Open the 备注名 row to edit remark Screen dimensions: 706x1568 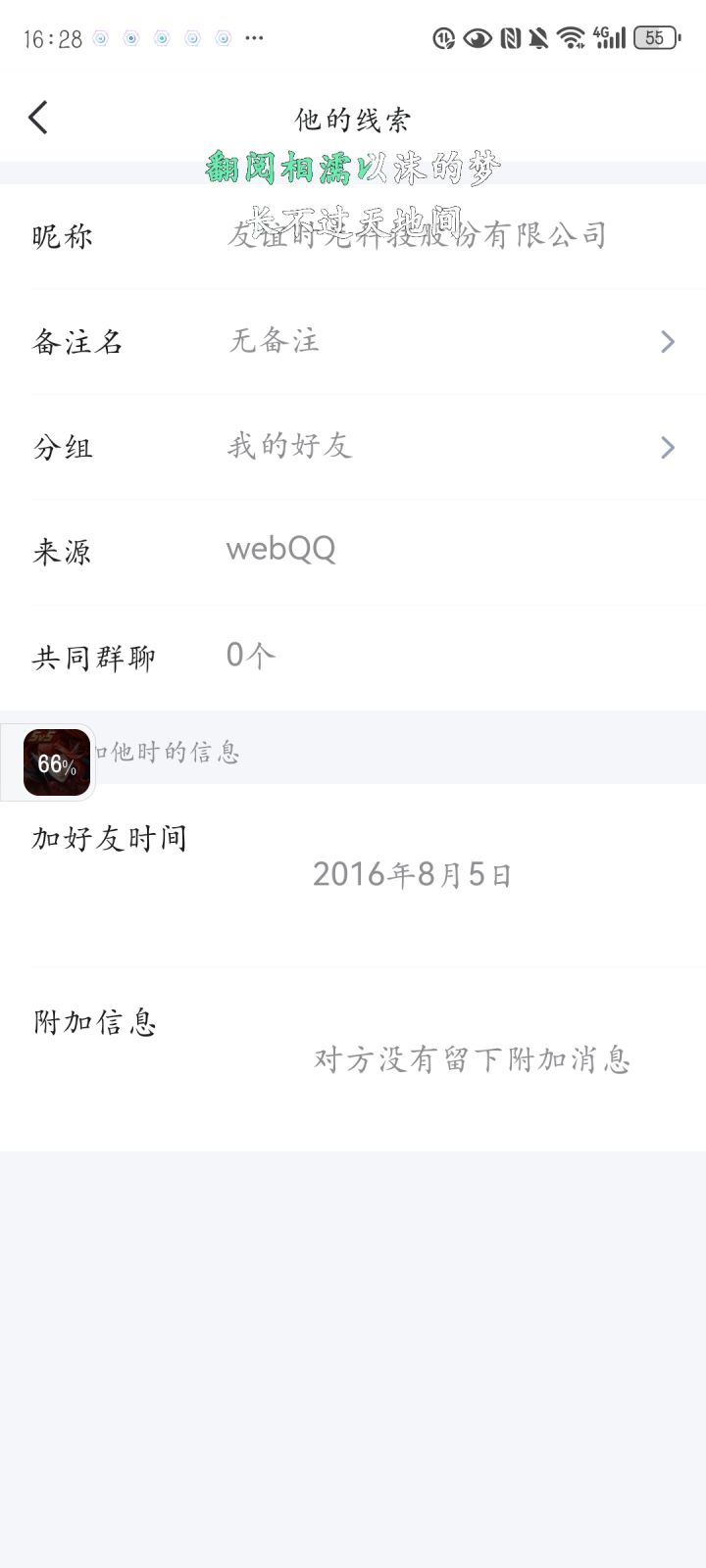click(x=353, y=341)
